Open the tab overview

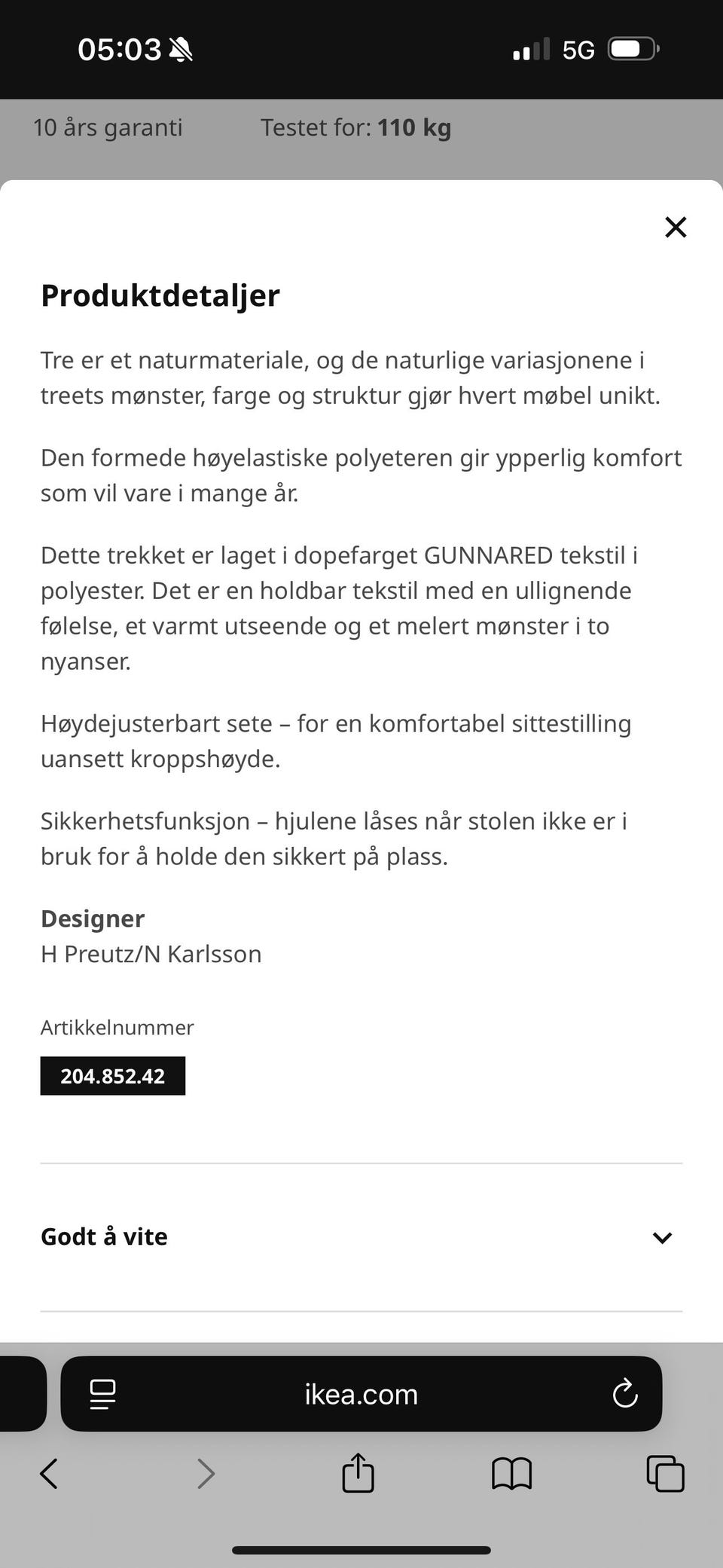[664, 1474]
